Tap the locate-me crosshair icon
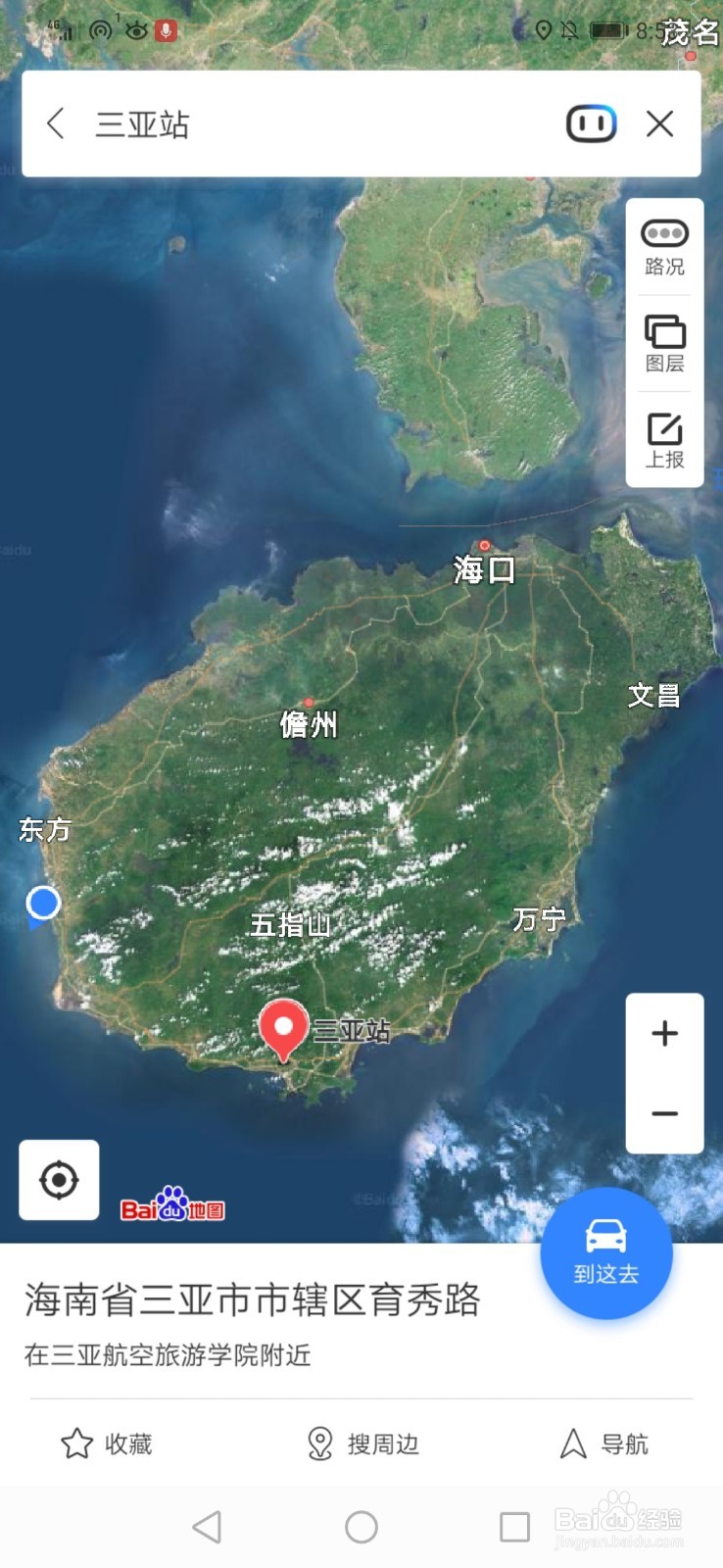Screen dimensions: 723x1568 (58, 1180)
